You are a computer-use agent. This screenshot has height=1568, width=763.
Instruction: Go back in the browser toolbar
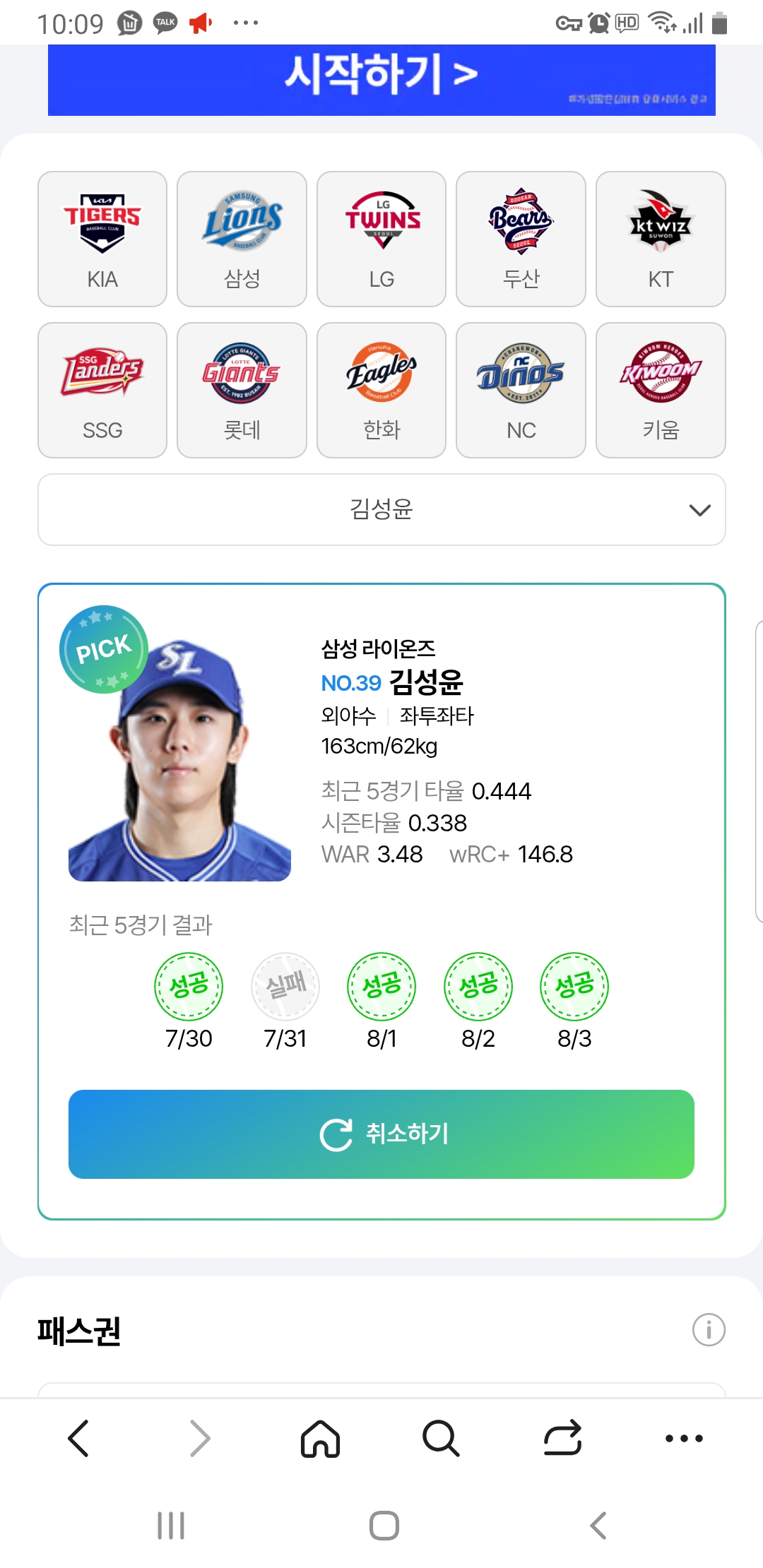78,1439
